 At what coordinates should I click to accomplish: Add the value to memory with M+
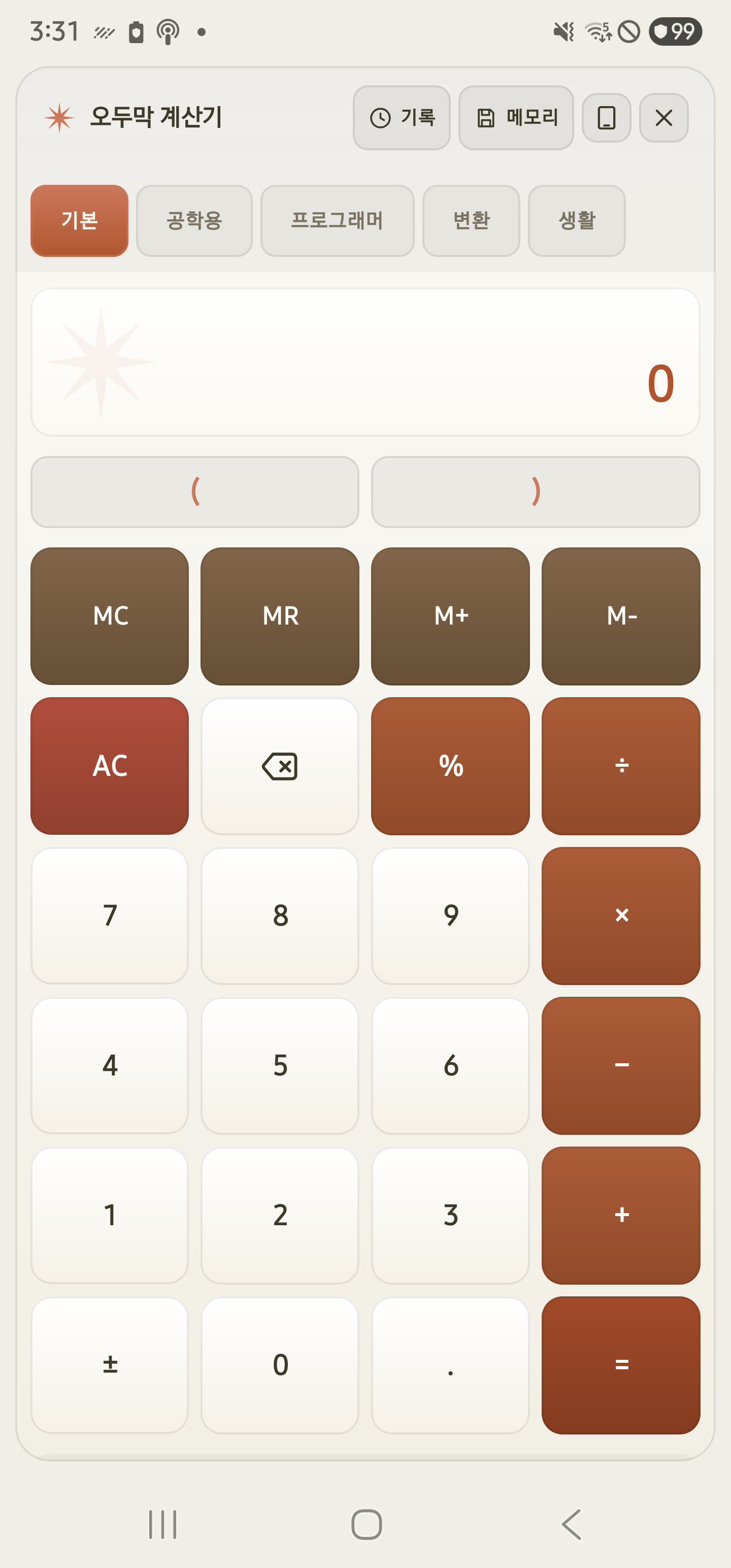click(x=450, y=616)
